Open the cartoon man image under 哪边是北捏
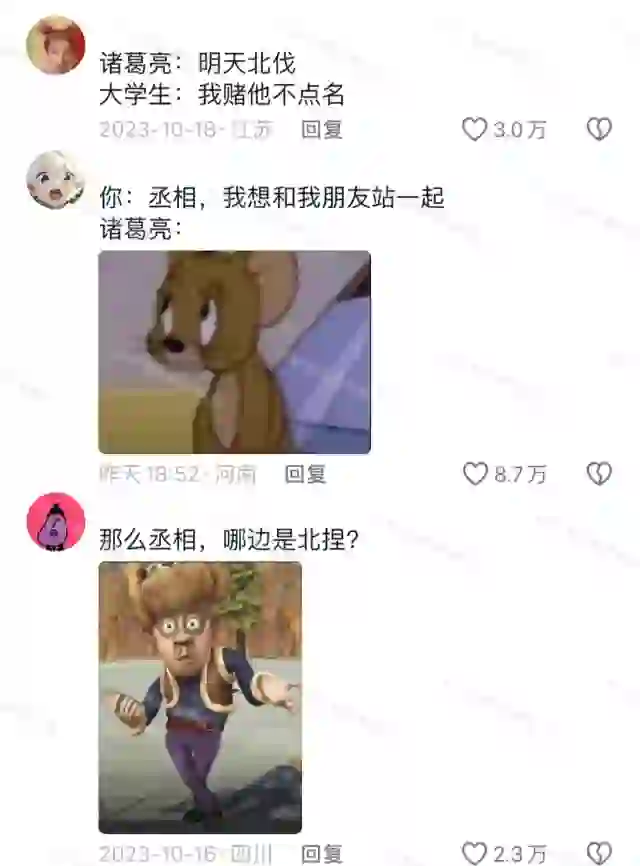Screen dimensions: 640x866 200,697
